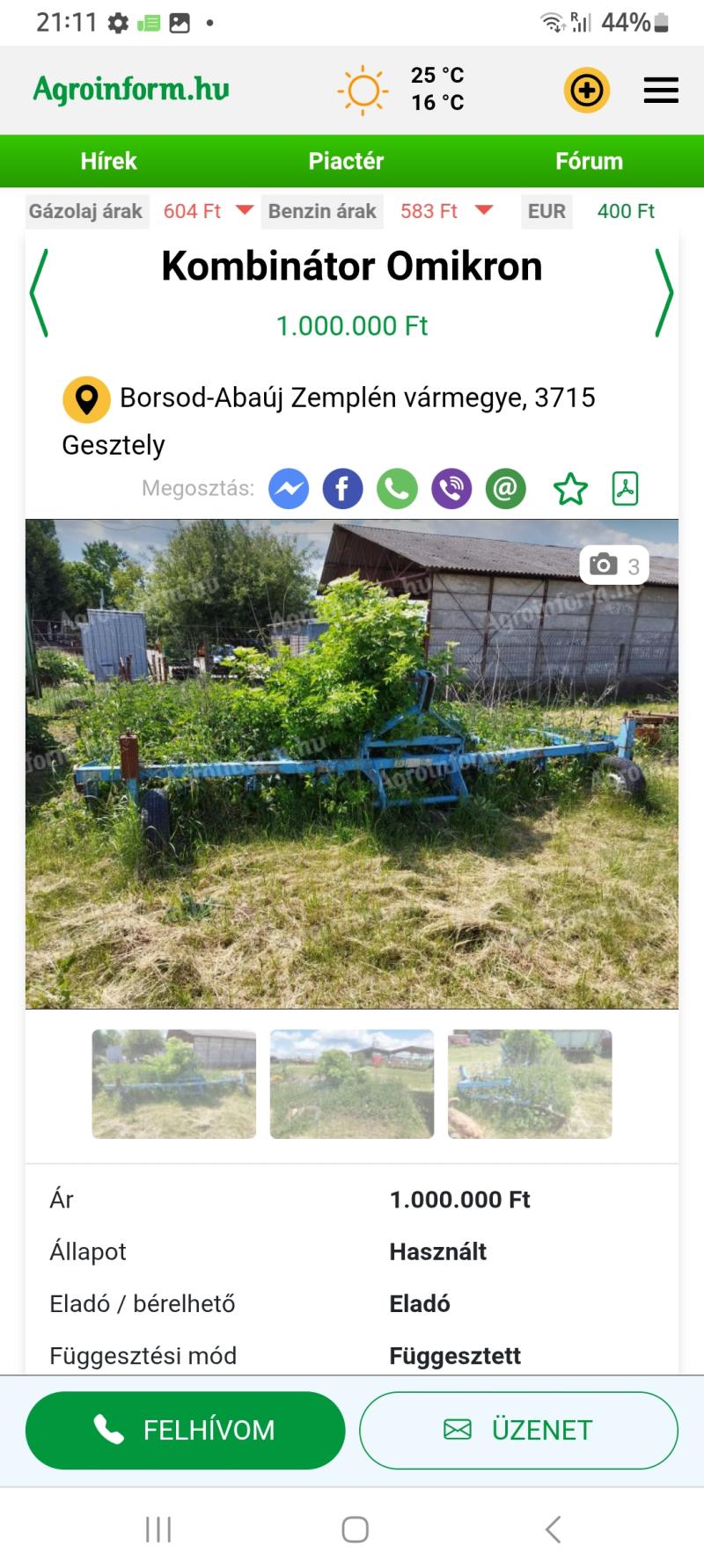Select the second photo thumbnail
This screenshot has width=704, height=1568.
[x=352, y=1084]
